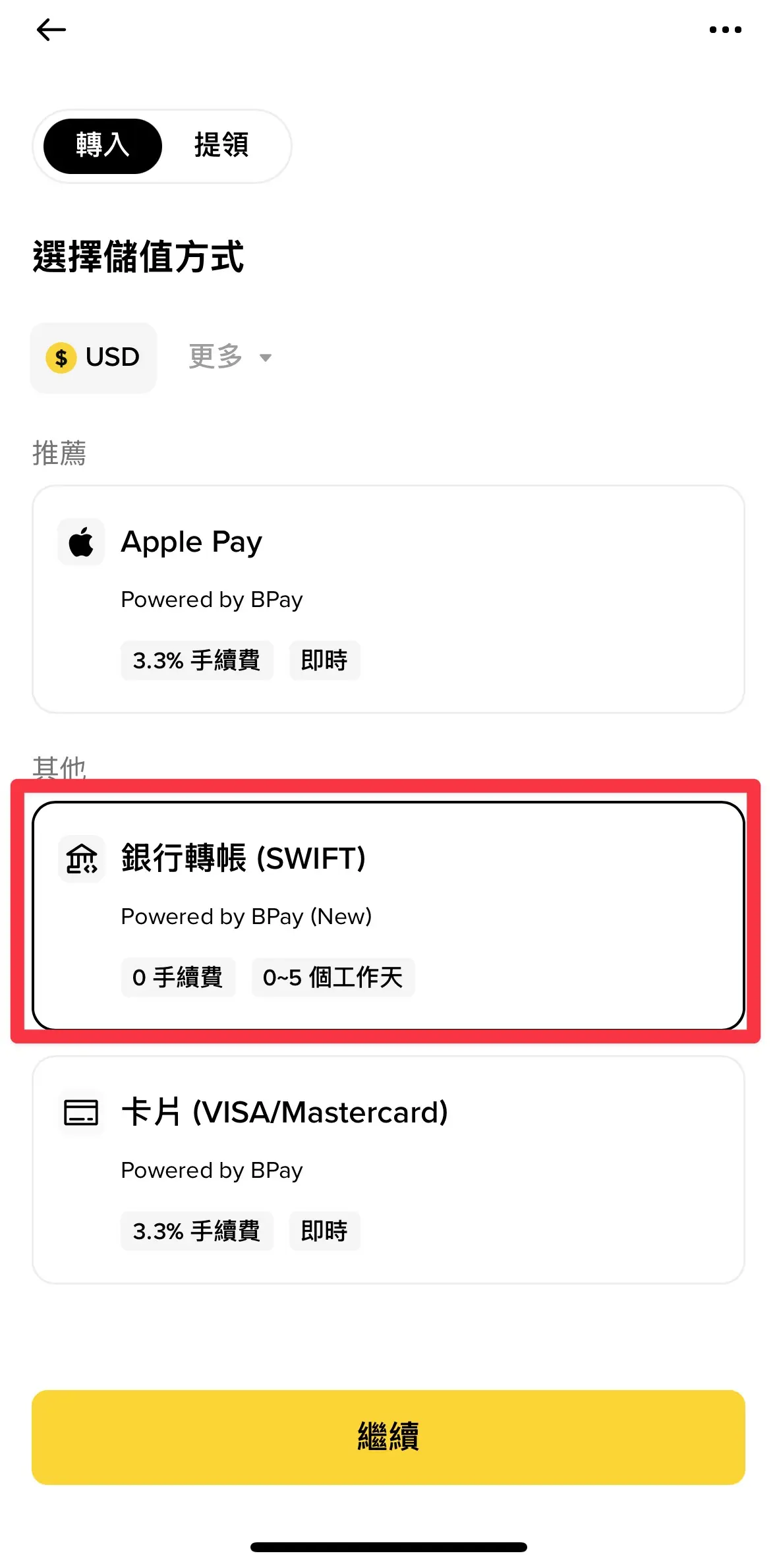Select the USD currency chip
Viewport: 777px width, 1568px height.
94,358
